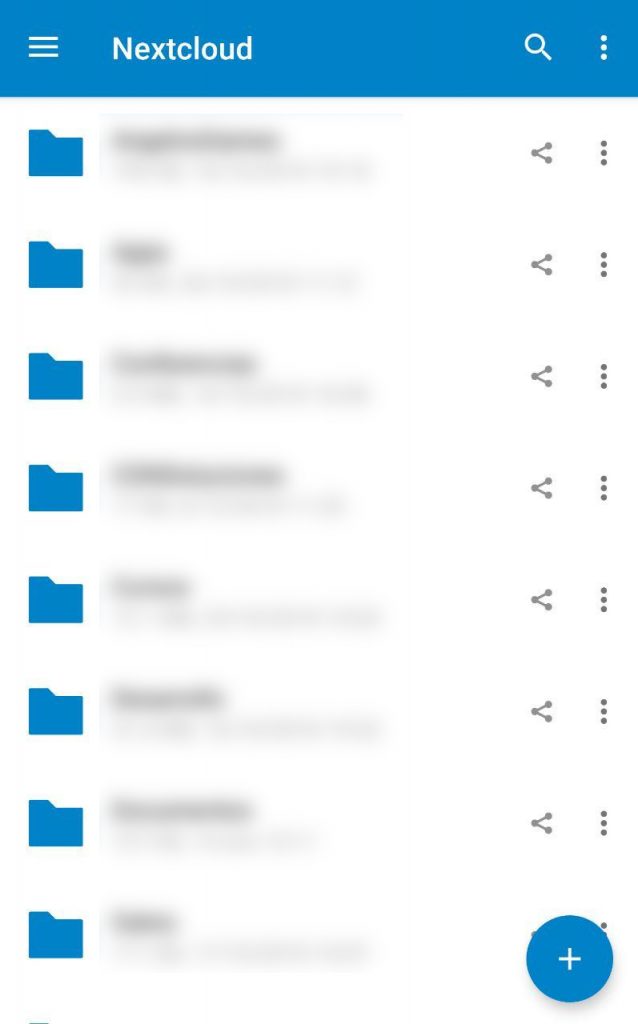Open the navigation drawer menu
This screenshot has width=638, height=1024.
(x=43, y=48)
